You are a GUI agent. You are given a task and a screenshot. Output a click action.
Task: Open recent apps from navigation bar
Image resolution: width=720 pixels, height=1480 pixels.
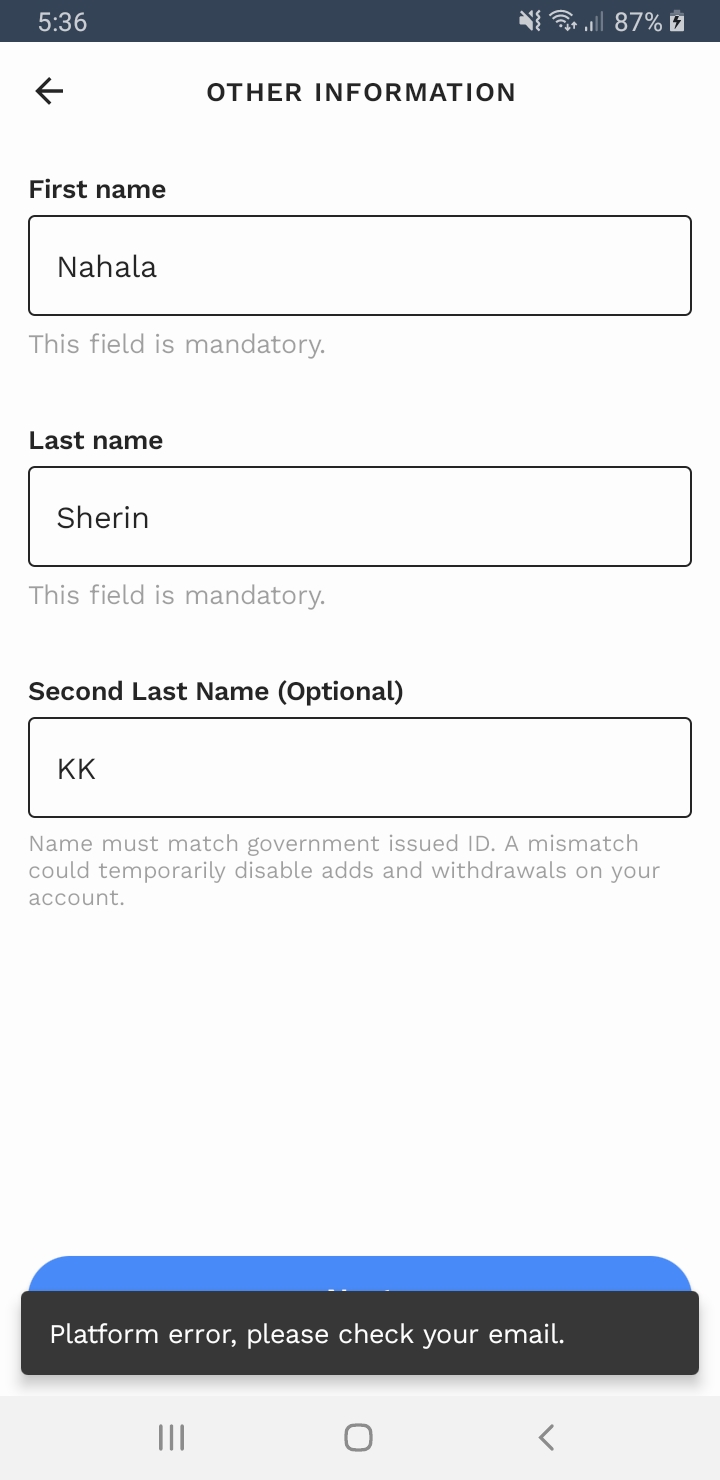coord(172,1438)
